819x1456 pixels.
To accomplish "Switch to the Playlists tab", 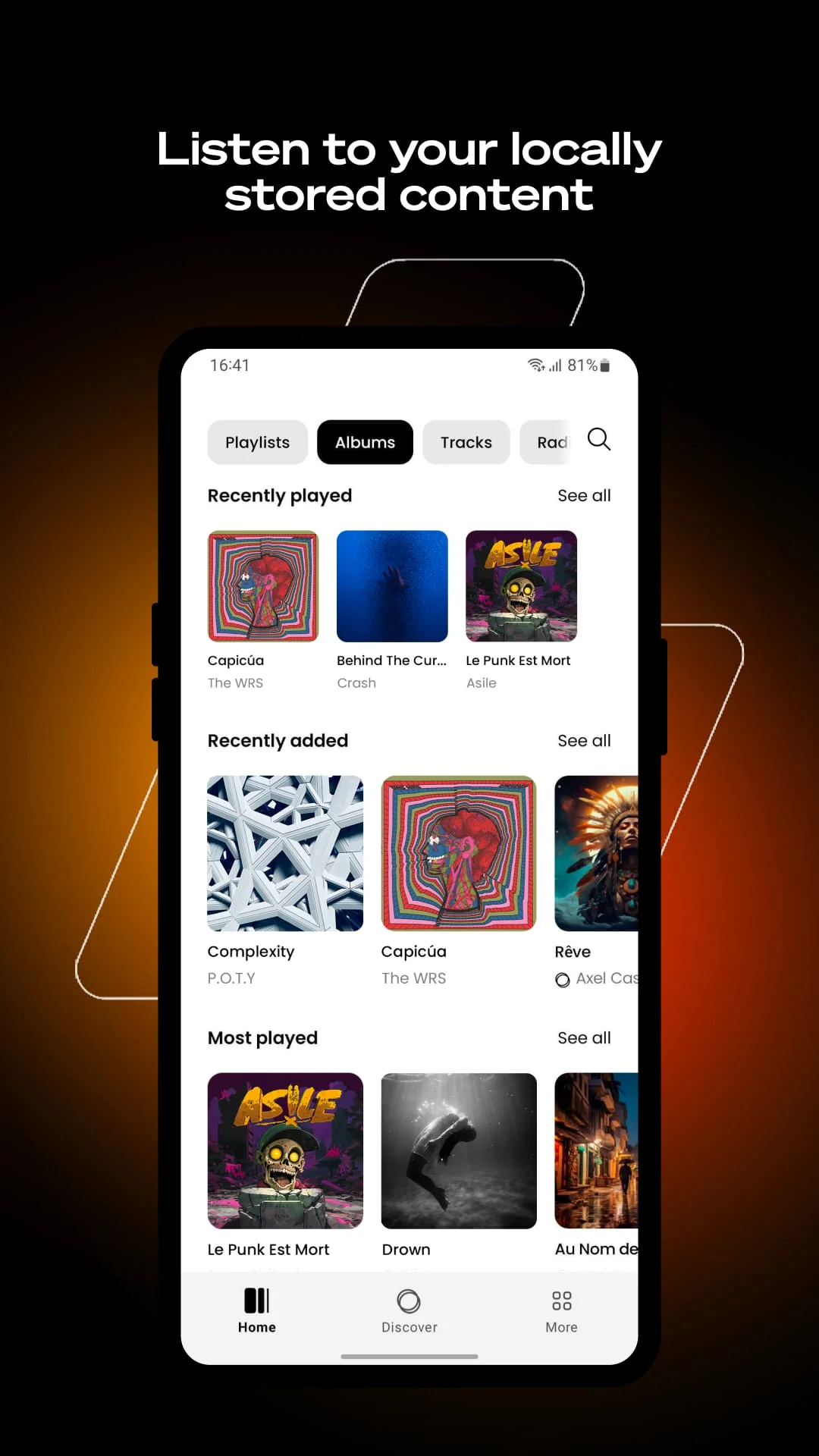I will pyautogui.click(x=257, y=442).
